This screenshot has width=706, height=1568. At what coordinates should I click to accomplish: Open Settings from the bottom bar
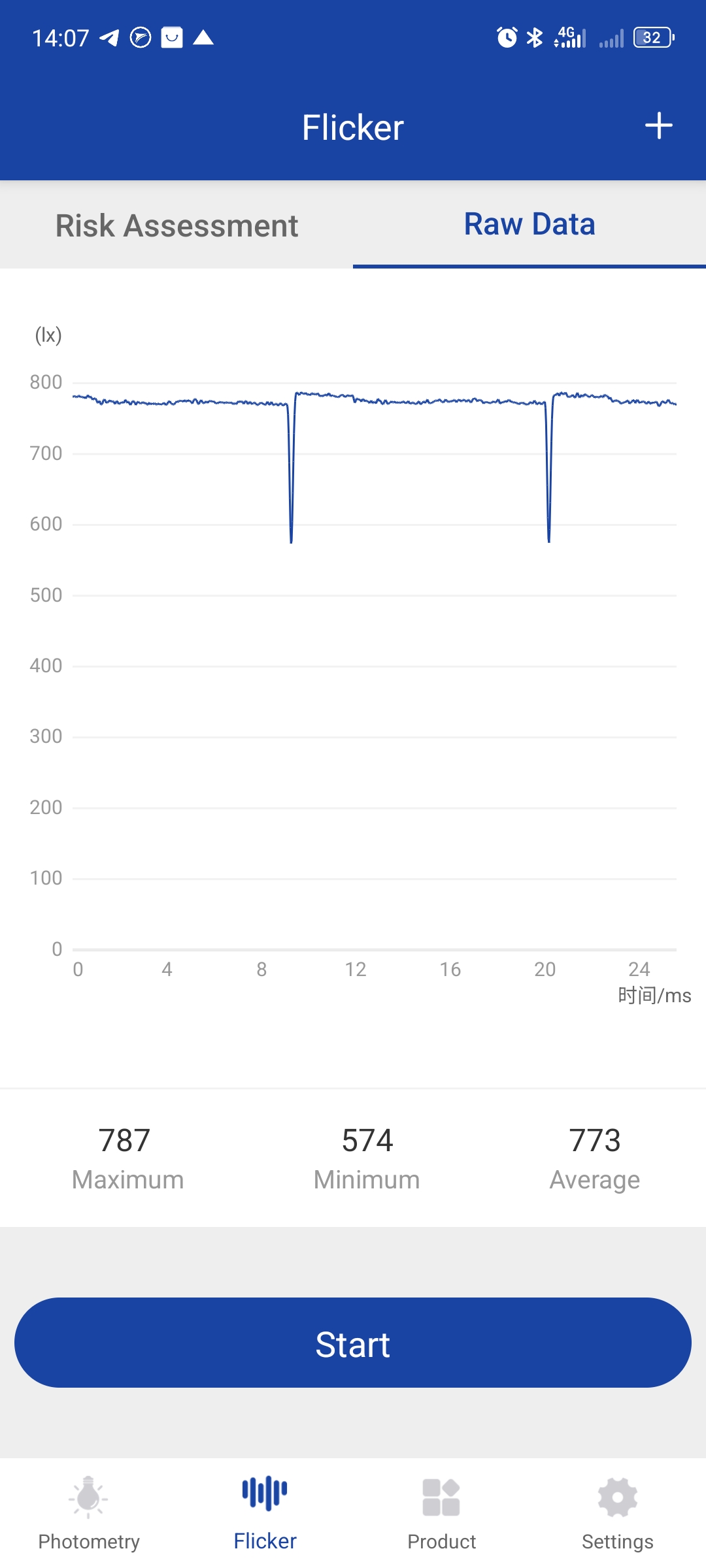pyautogui.click(x=617, y=1513)
